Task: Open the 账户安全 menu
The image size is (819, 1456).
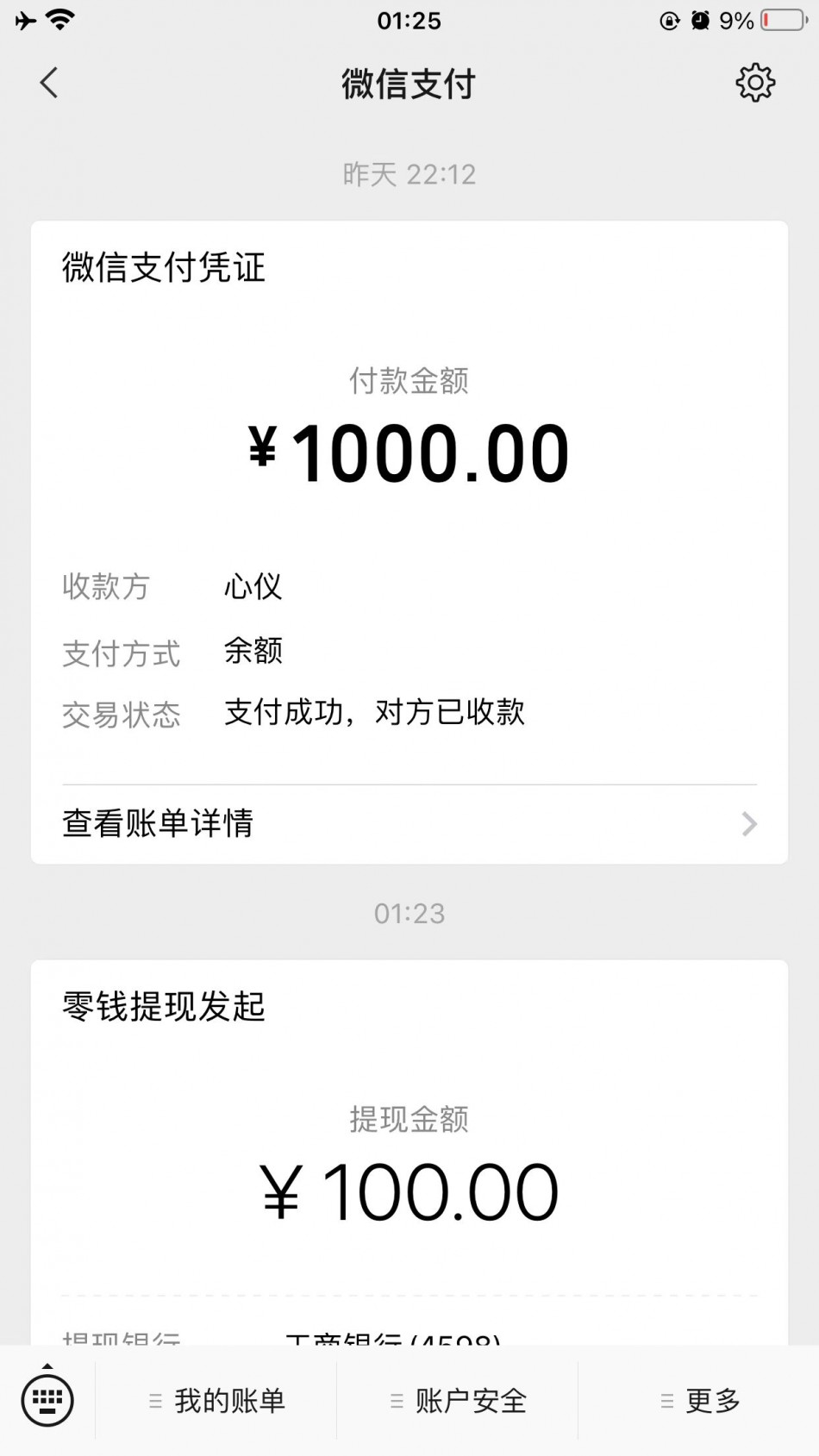Action: (458, 1401)
